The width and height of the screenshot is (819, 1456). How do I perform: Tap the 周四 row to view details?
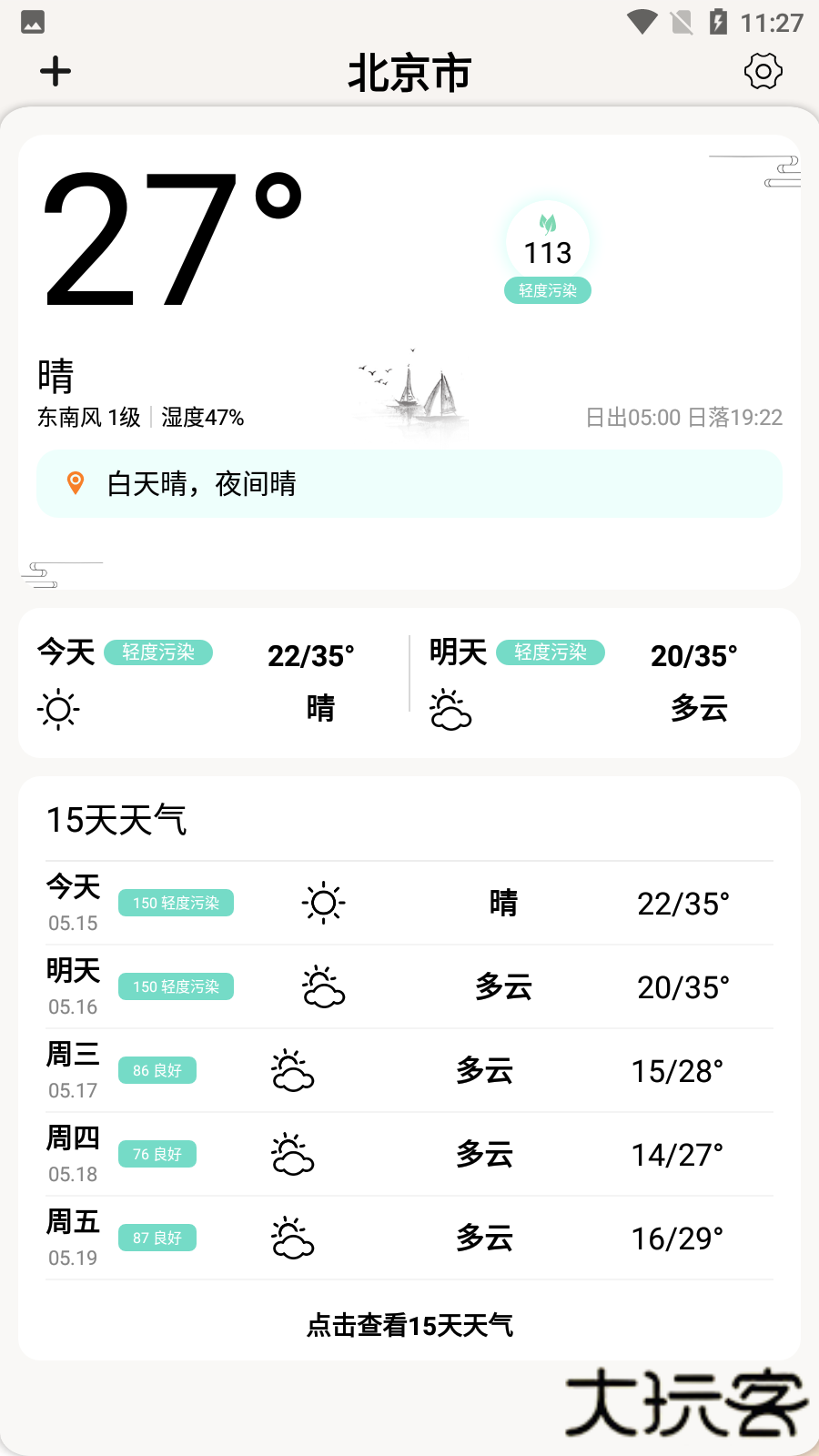(x=409, y=1154)
